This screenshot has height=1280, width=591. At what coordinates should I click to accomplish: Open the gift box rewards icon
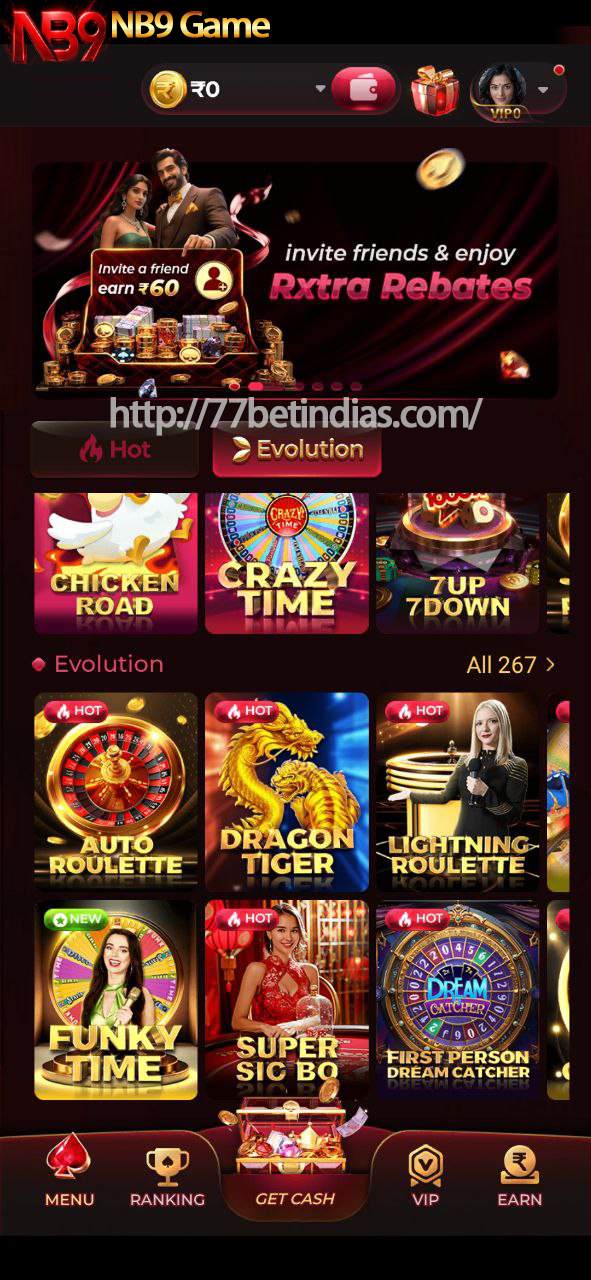[x=434, y=90]
